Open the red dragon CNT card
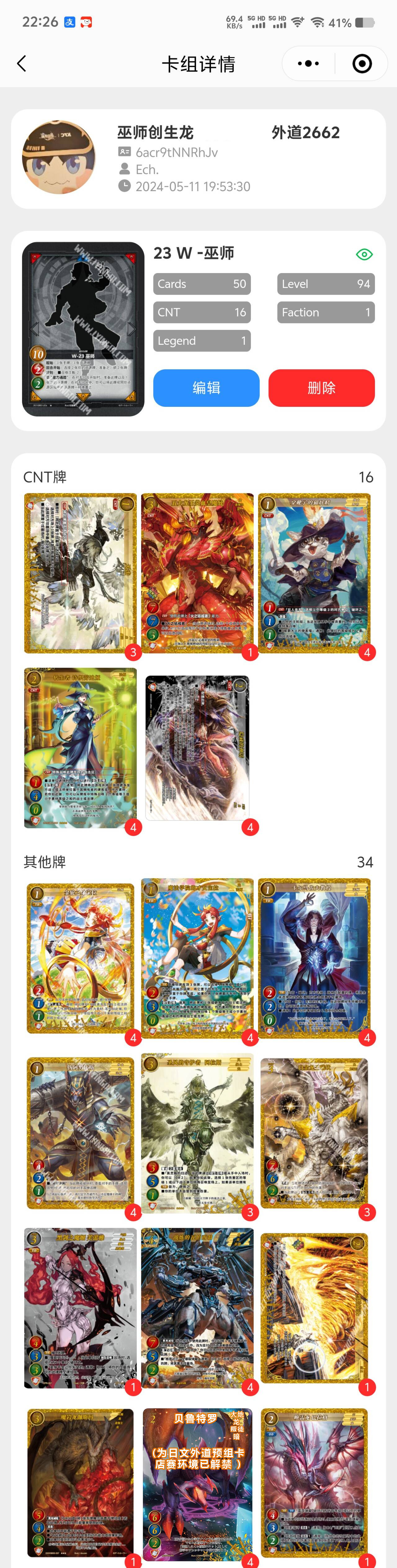 point(197,573)
